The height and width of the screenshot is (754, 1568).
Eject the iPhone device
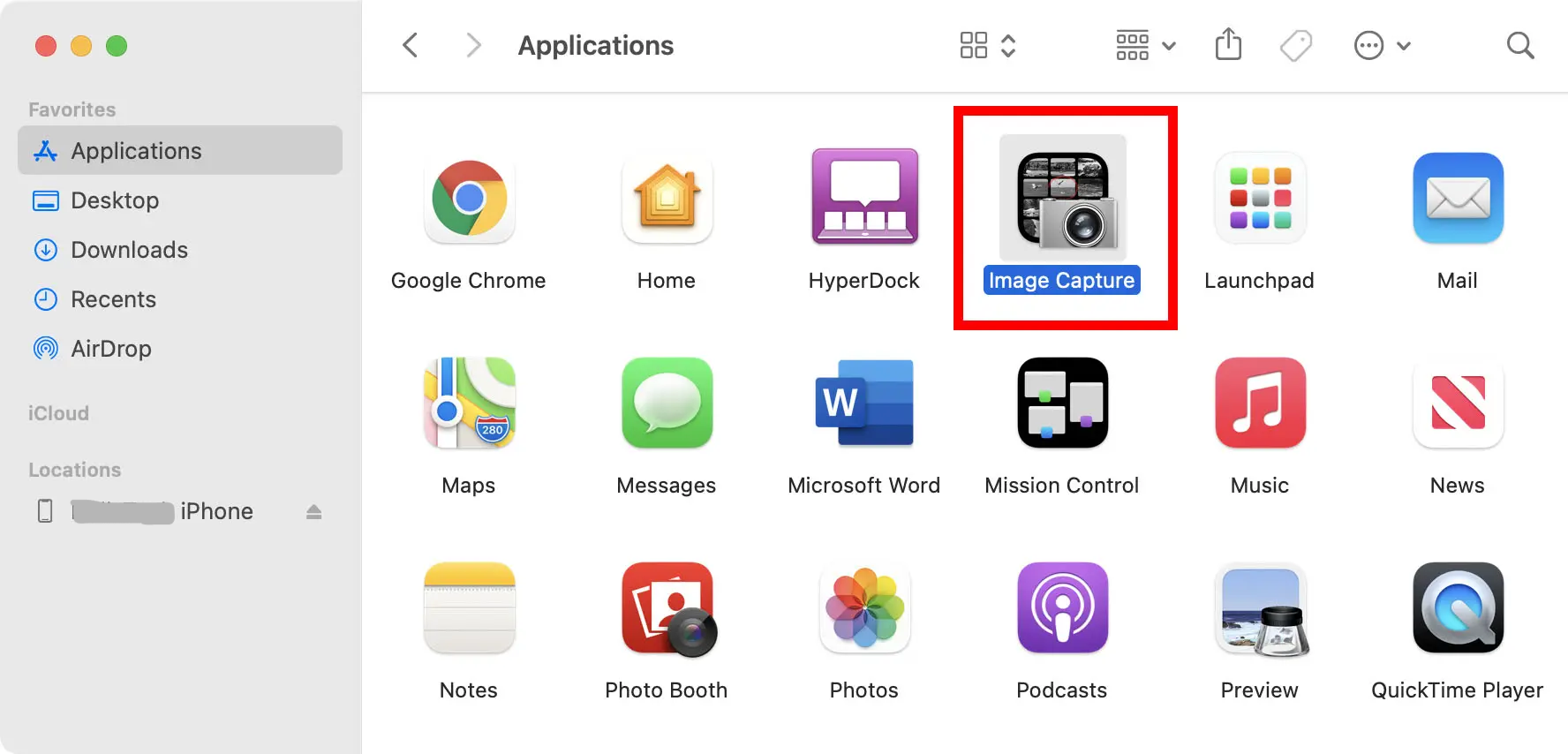coord(313,511)
